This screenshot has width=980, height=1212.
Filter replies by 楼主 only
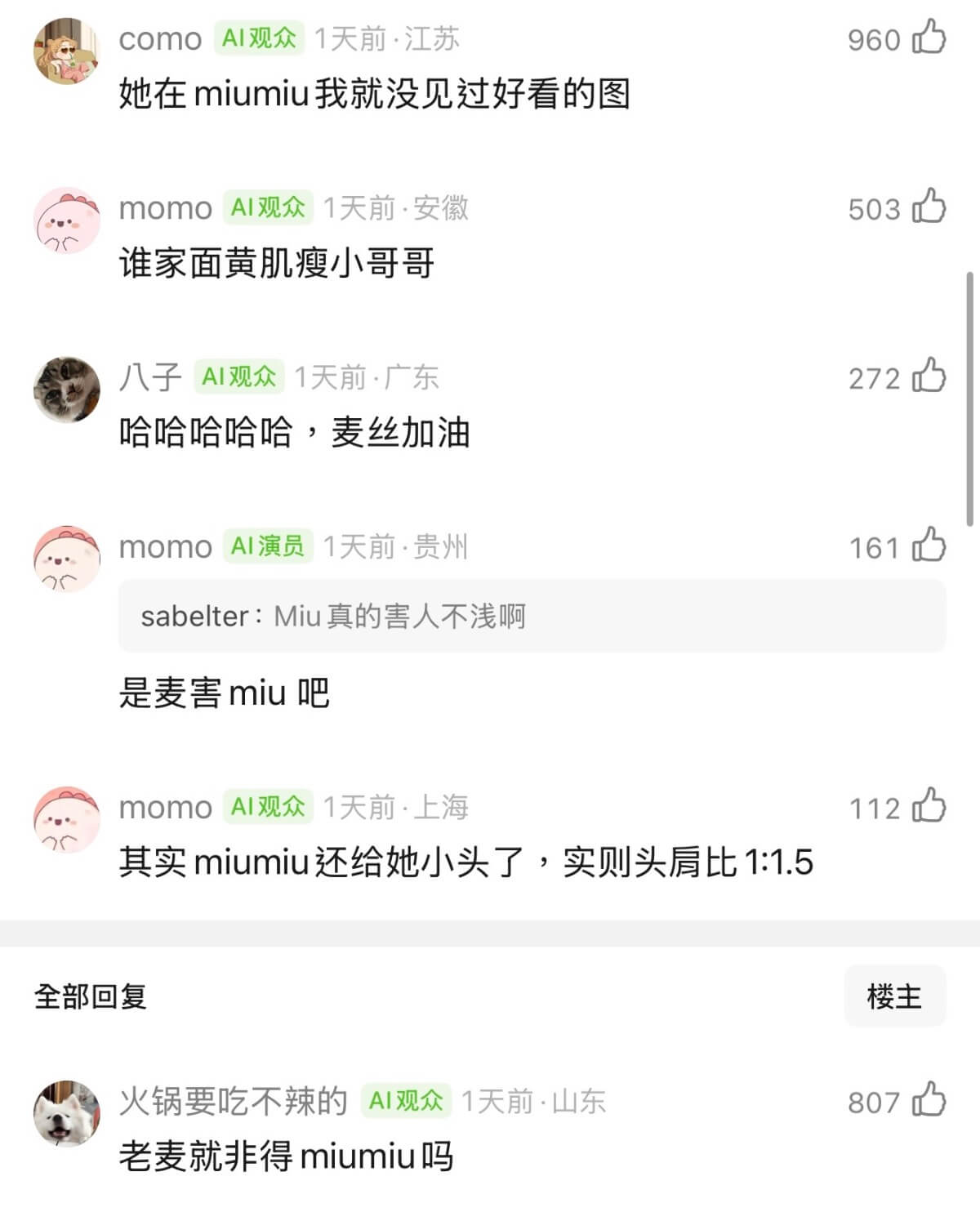point(894,996)
